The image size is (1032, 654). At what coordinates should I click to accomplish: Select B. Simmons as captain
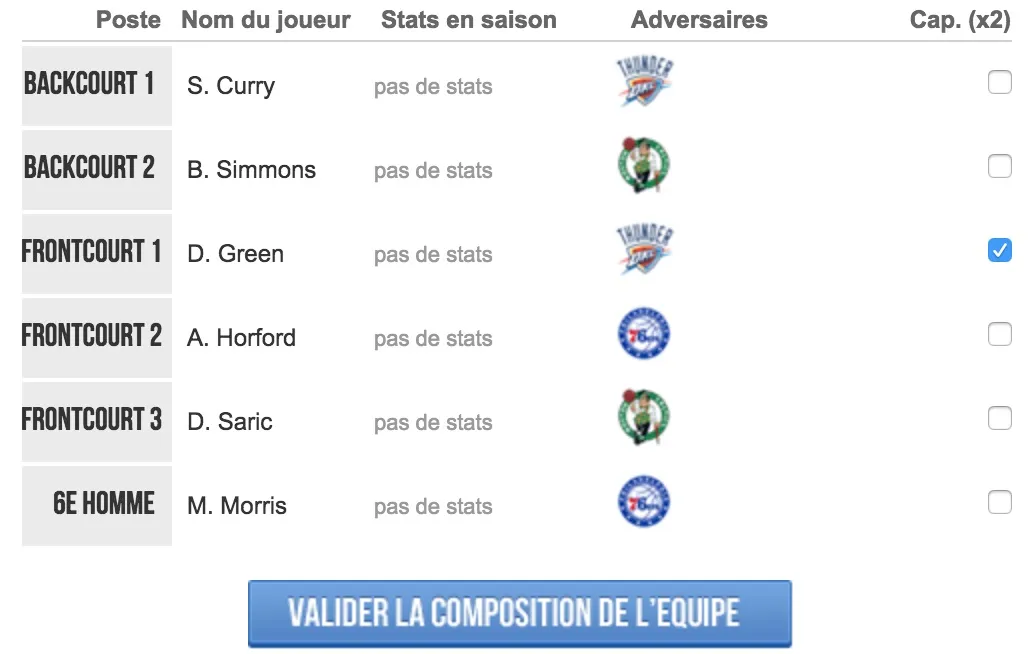tap(999, 167)
